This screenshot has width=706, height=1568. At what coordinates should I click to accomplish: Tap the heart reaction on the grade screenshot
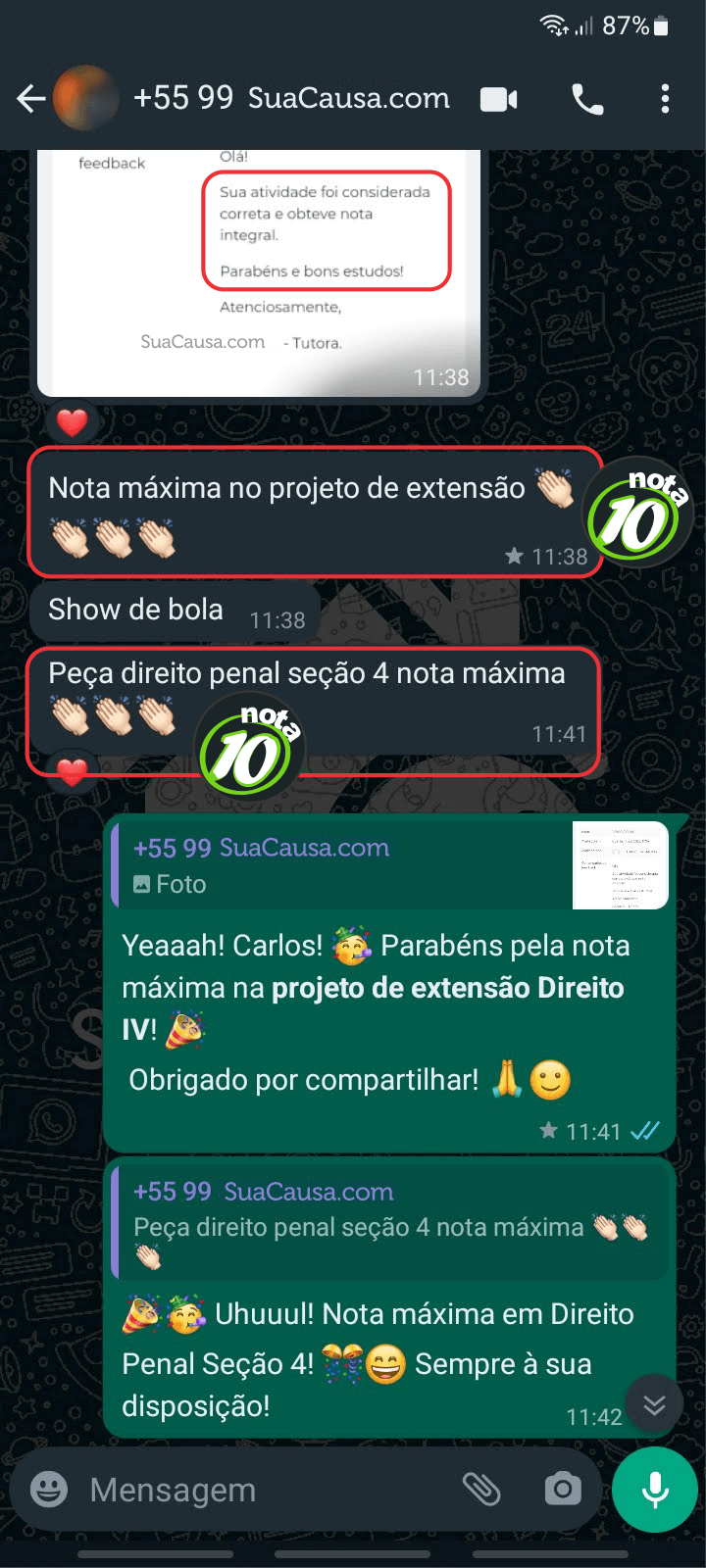[x=73, y=423]
